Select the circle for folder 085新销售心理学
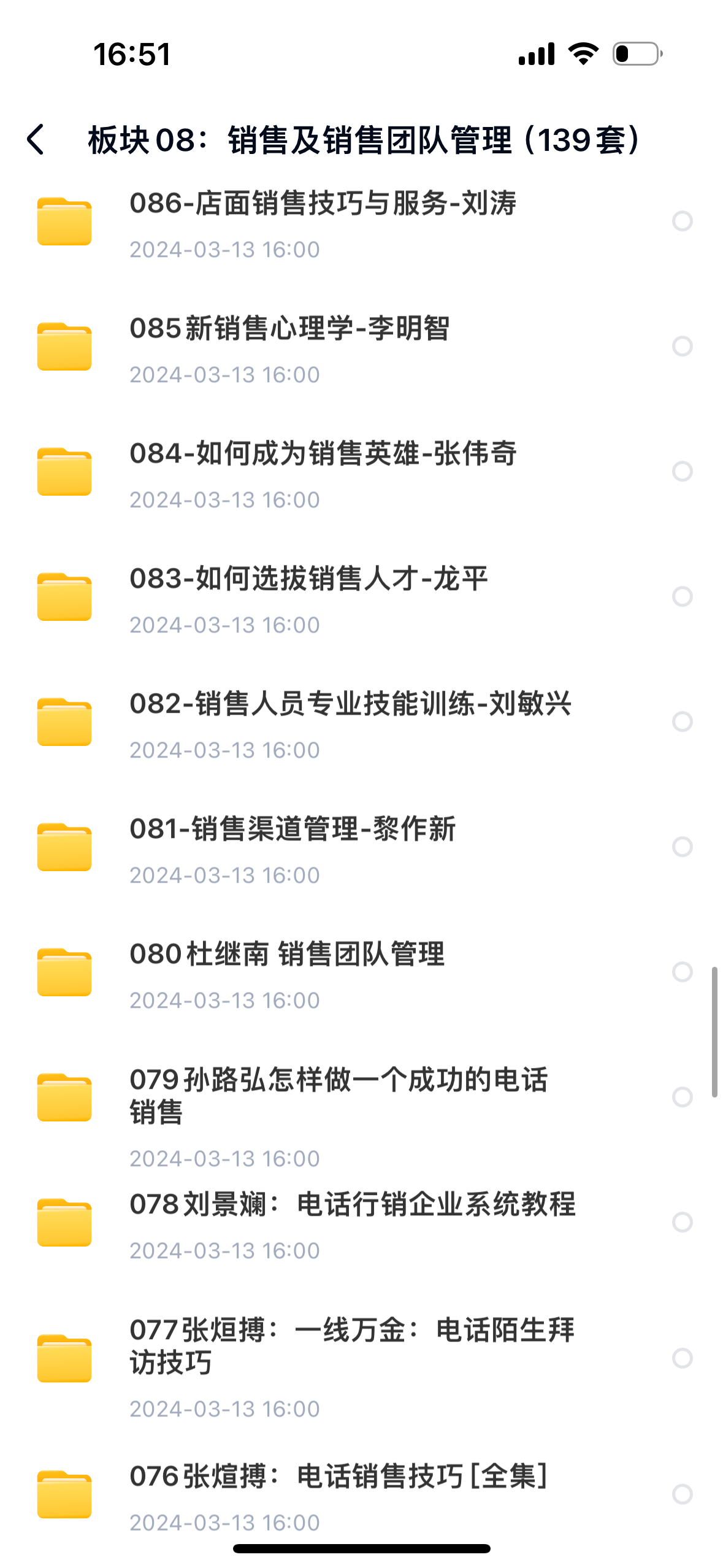Screen dimensions: 723x1568 pyautogui.click(x=682, y=346)
